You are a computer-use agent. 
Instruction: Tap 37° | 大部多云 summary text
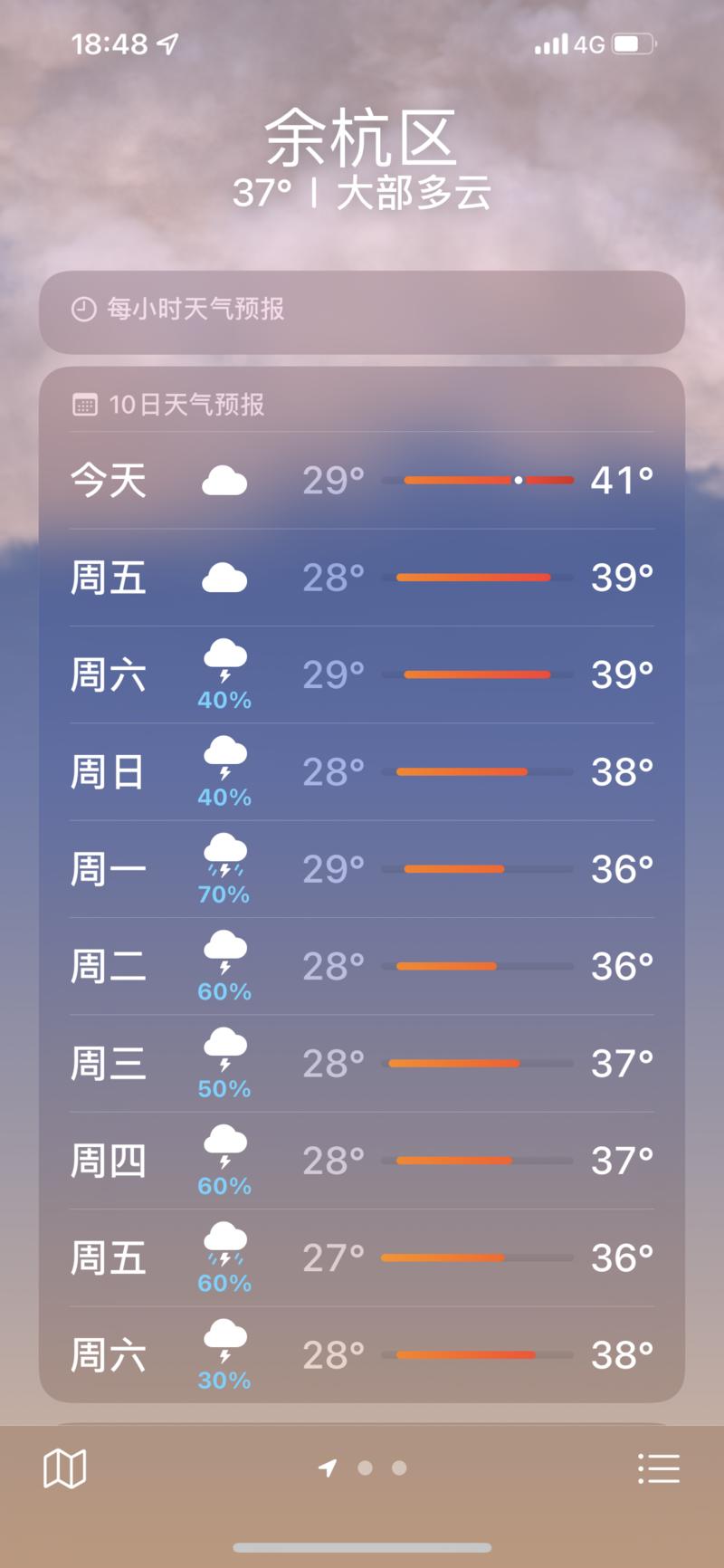[x=362, y=193]
